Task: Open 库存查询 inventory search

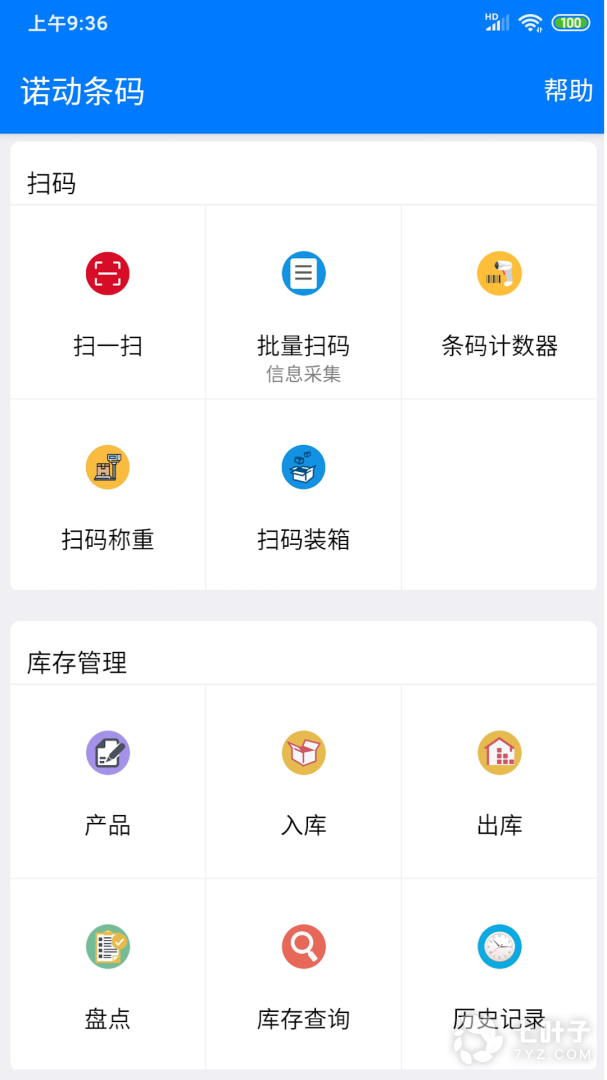Action: [x=303, y=975]
